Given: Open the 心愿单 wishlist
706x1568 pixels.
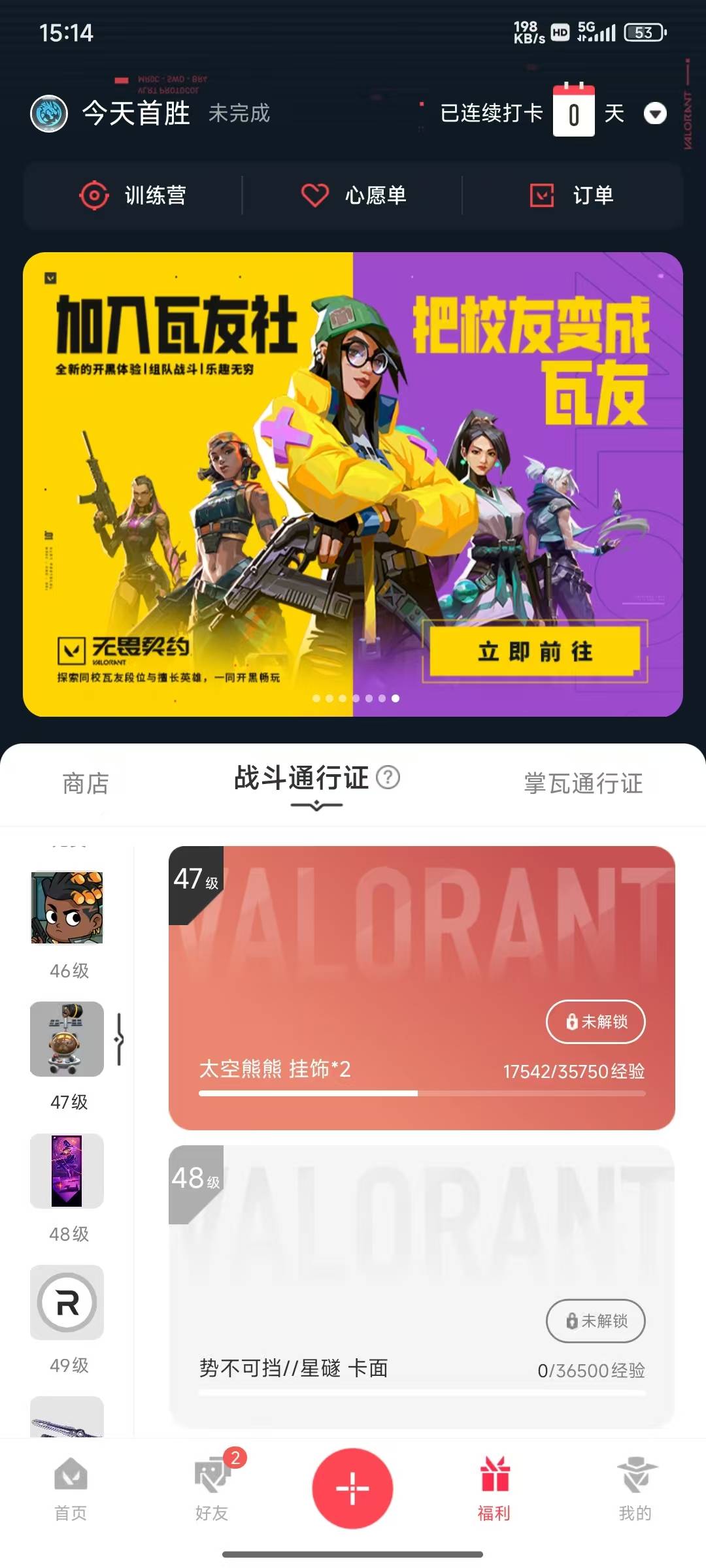Looking at the screenshot, I should tap(353, 195).
